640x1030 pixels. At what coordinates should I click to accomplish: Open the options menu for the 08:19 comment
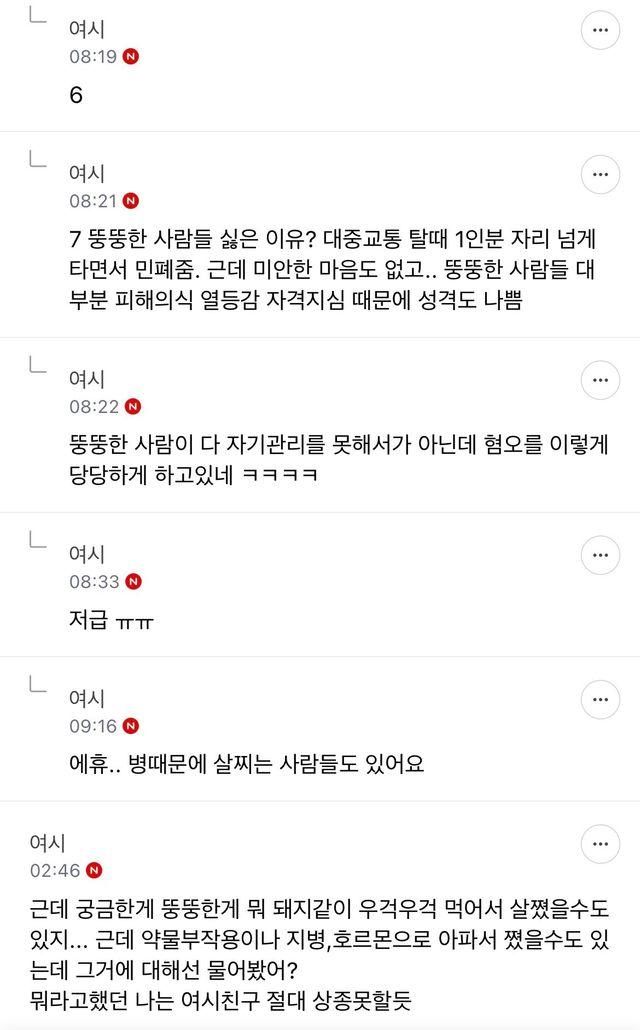point(600,30)
